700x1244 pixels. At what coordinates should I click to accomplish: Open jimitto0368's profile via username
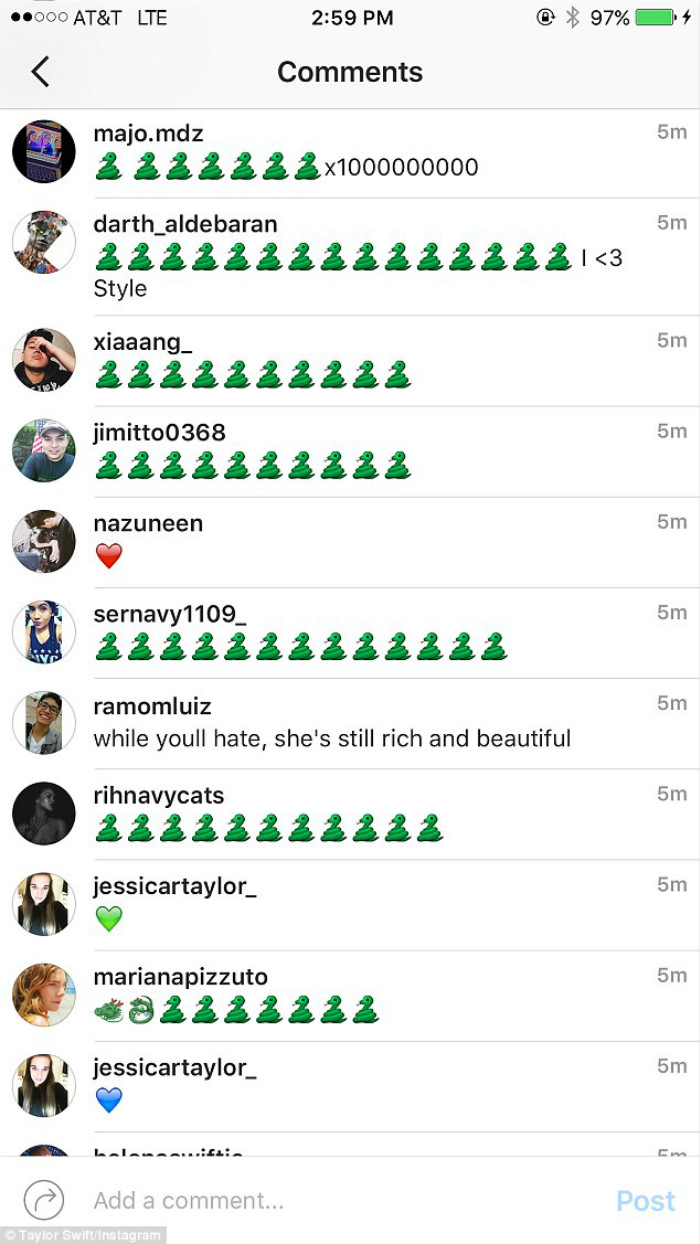pos(159,432)
